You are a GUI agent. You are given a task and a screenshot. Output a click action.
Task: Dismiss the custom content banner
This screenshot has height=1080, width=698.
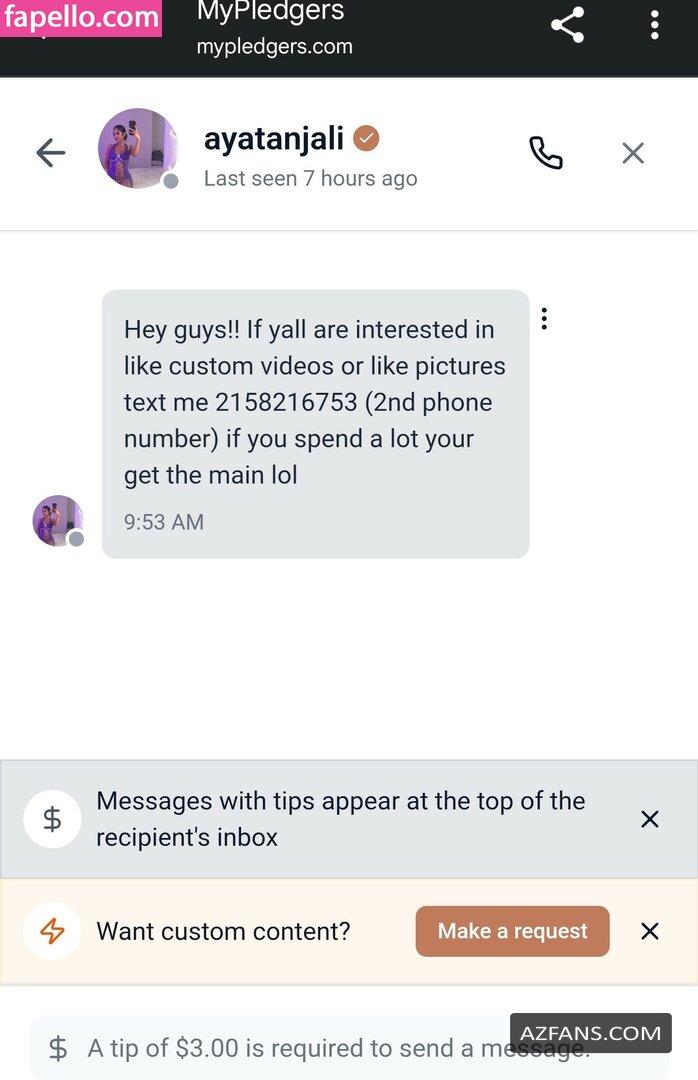tap(649, 931)
